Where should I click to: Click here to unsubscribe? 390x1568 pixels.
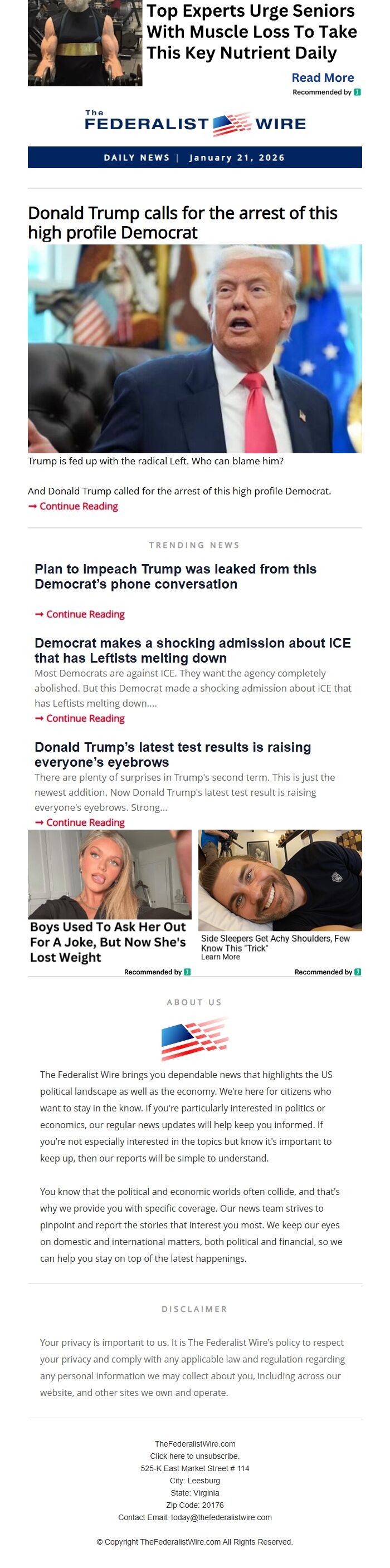[194, 1456]
